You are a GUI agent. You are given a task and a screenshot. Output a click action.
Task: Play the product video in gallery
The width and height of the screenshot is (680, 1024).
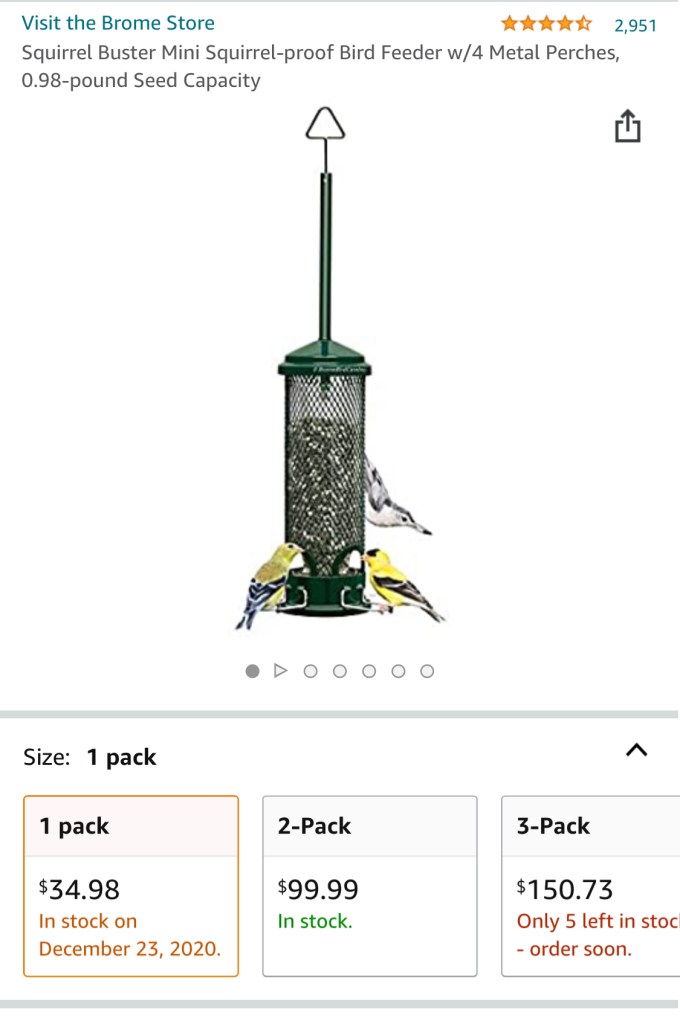coord(281,671)
